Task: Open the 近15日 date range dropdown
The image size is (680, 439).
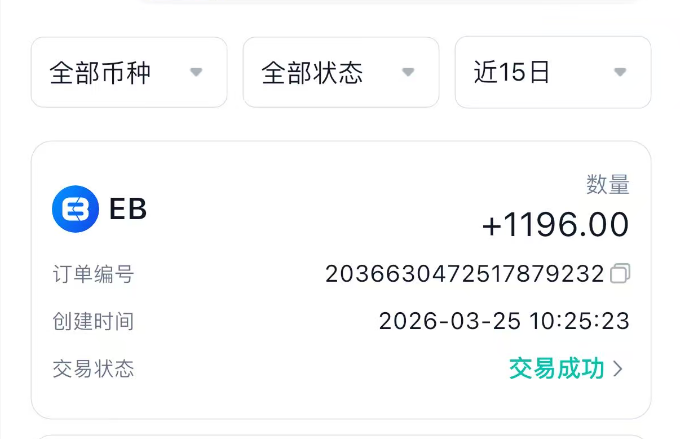Action: [x=553, y=72]
